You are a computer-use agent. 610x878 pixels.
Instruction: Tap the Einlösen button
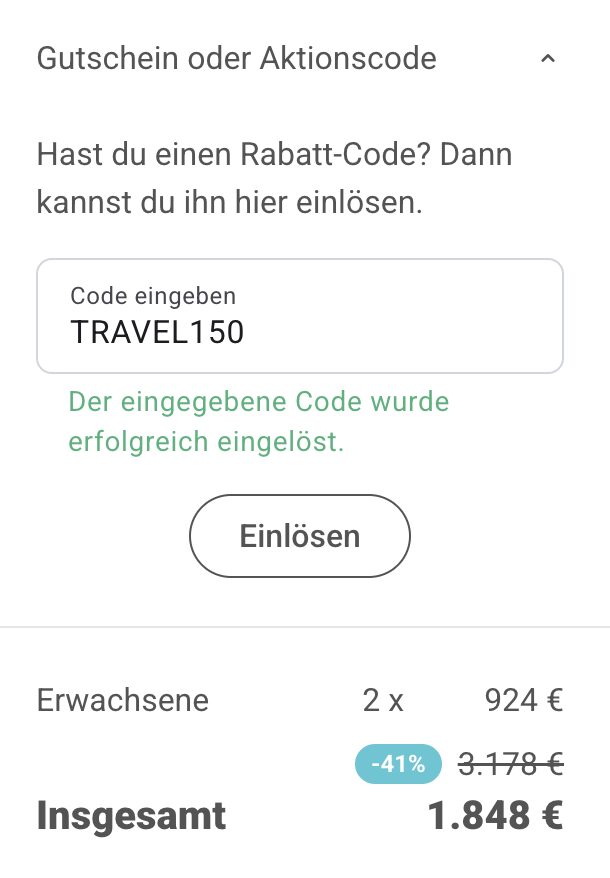click(x=299, y=536)
